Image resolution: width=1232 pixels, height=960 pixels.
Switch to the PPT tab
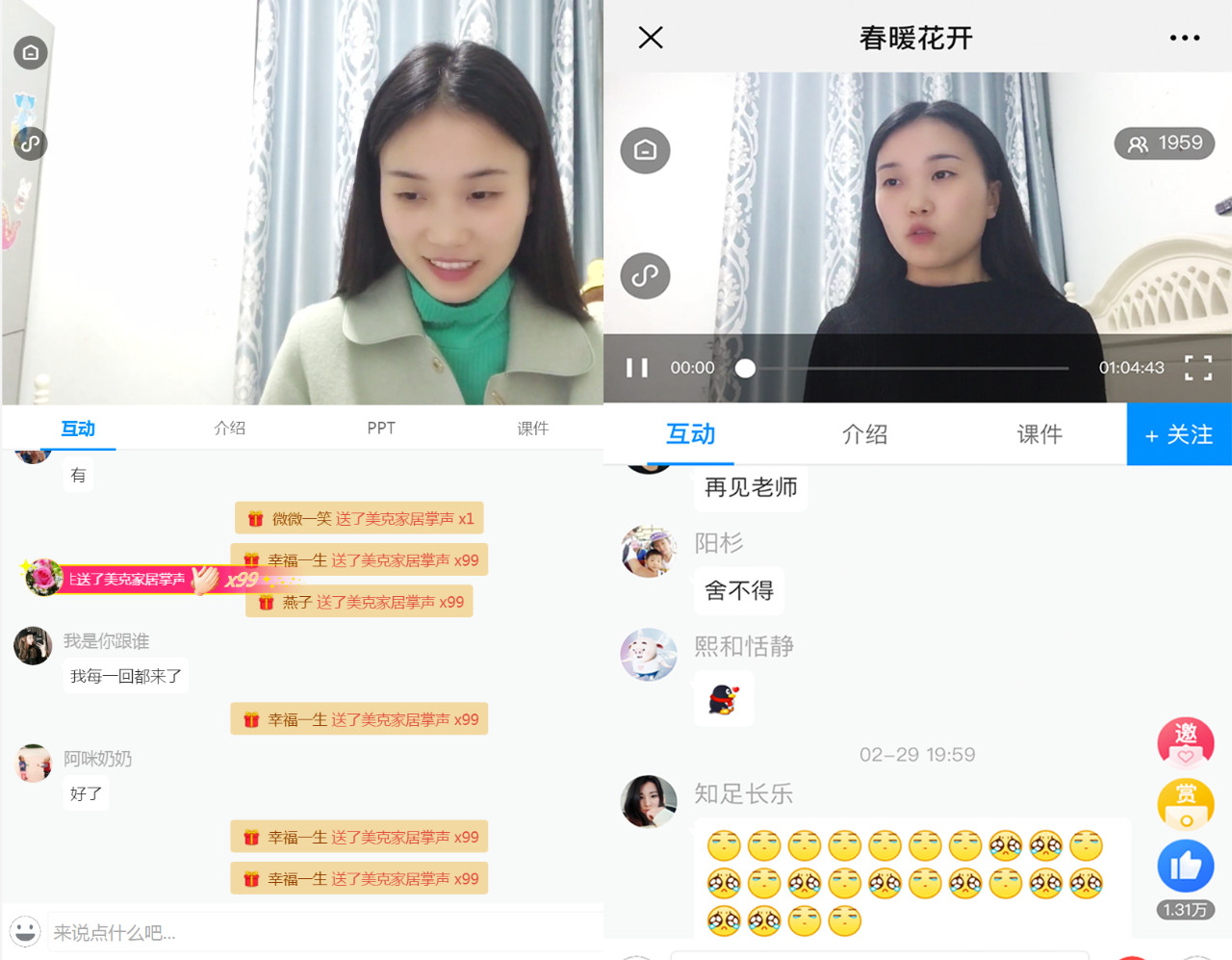point(380,428)
